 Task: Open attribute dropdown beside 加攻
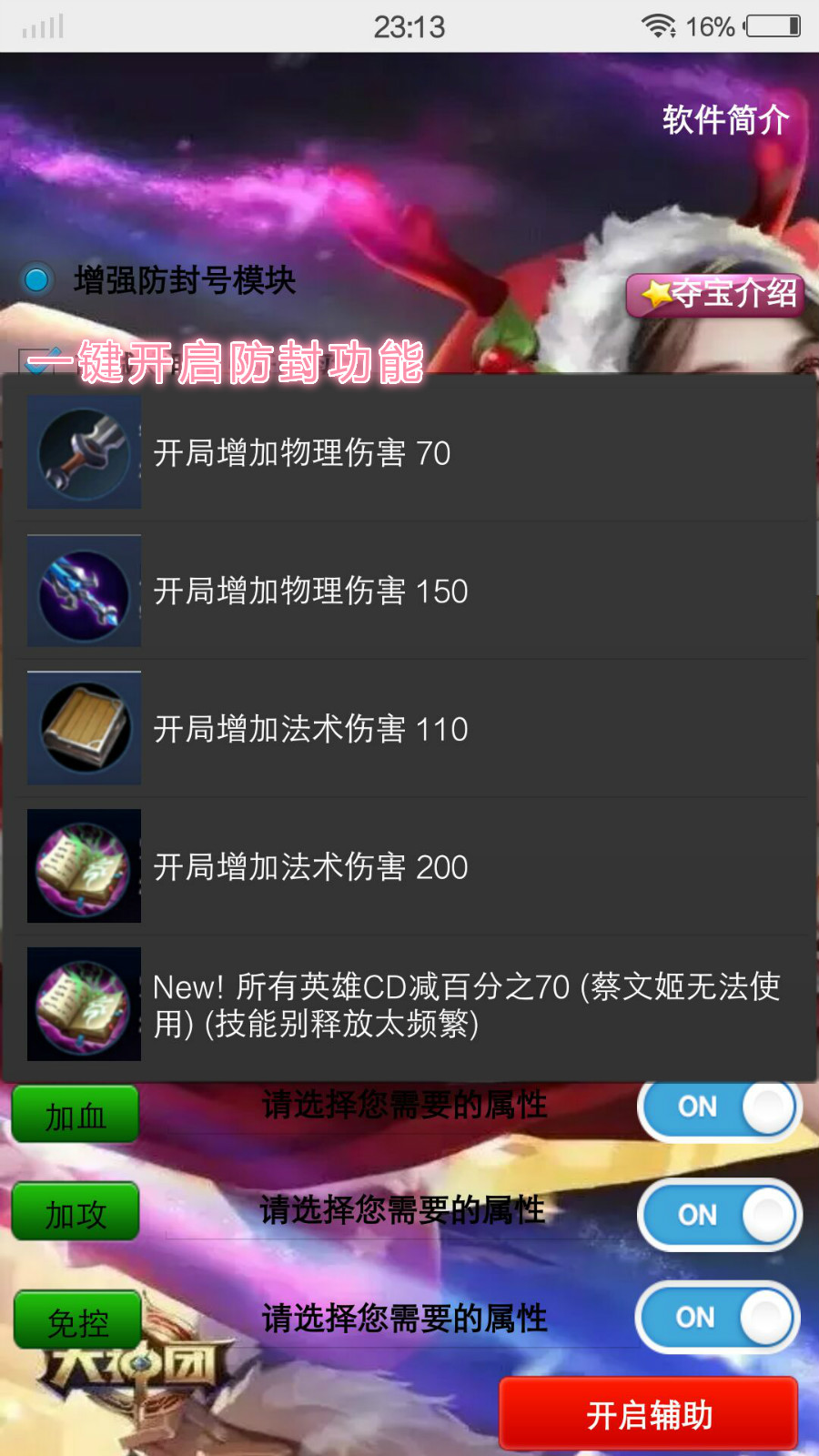[x=402, y=1211]
